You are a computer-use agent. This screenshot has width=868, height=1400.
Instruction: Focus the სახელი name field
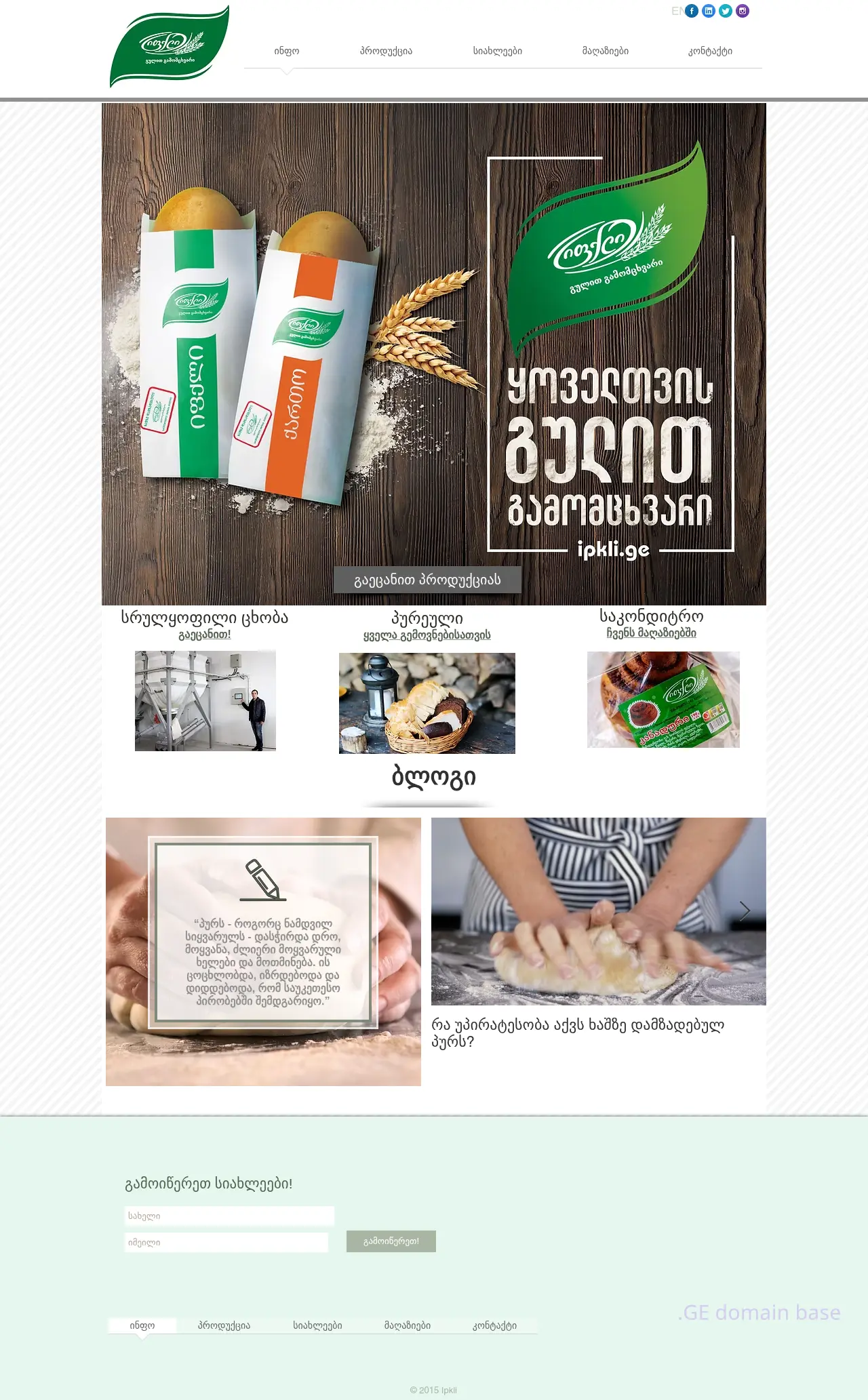pos(229,1216)
